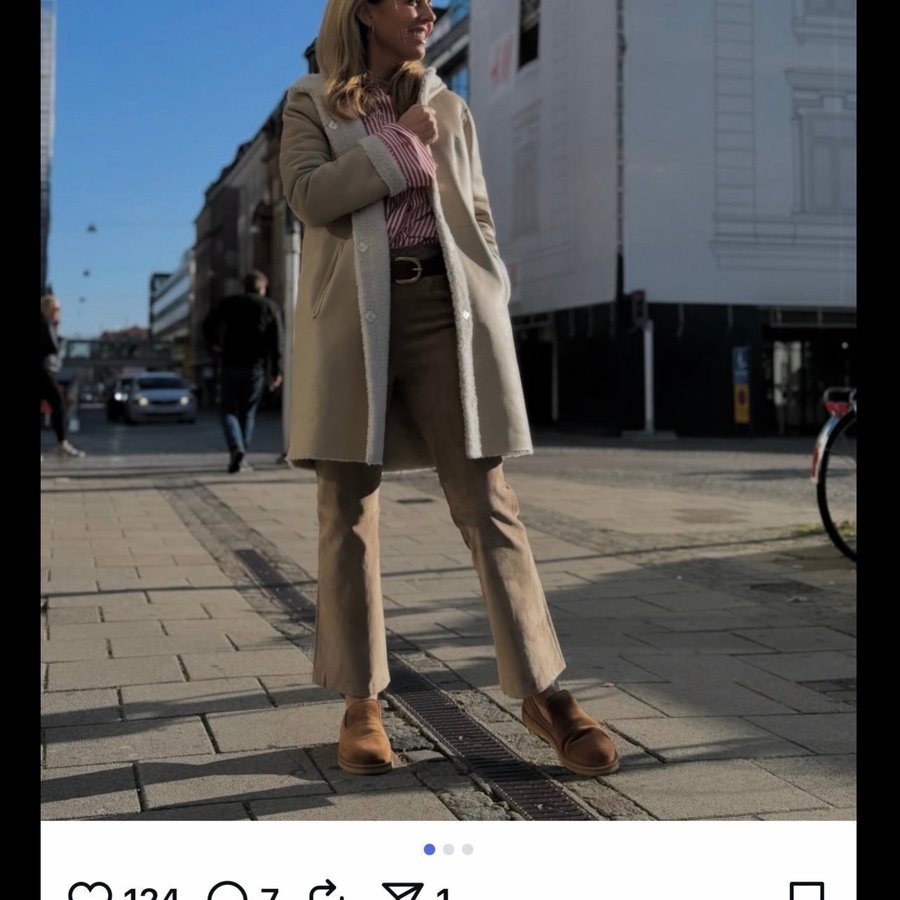
Task: Tap the carousel page indicator dots
Action: click(x=448, y=849)
